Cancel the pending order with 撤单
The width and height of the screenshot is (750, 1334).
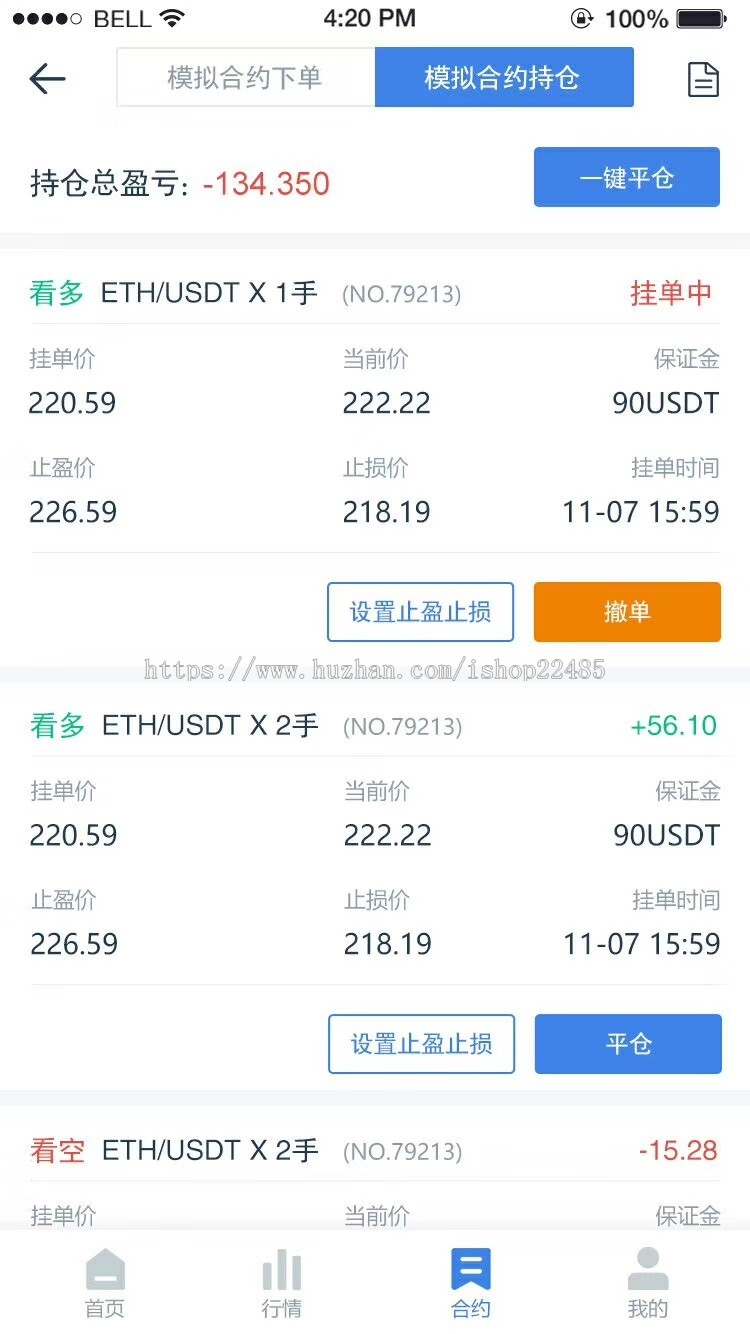[627, 612]
